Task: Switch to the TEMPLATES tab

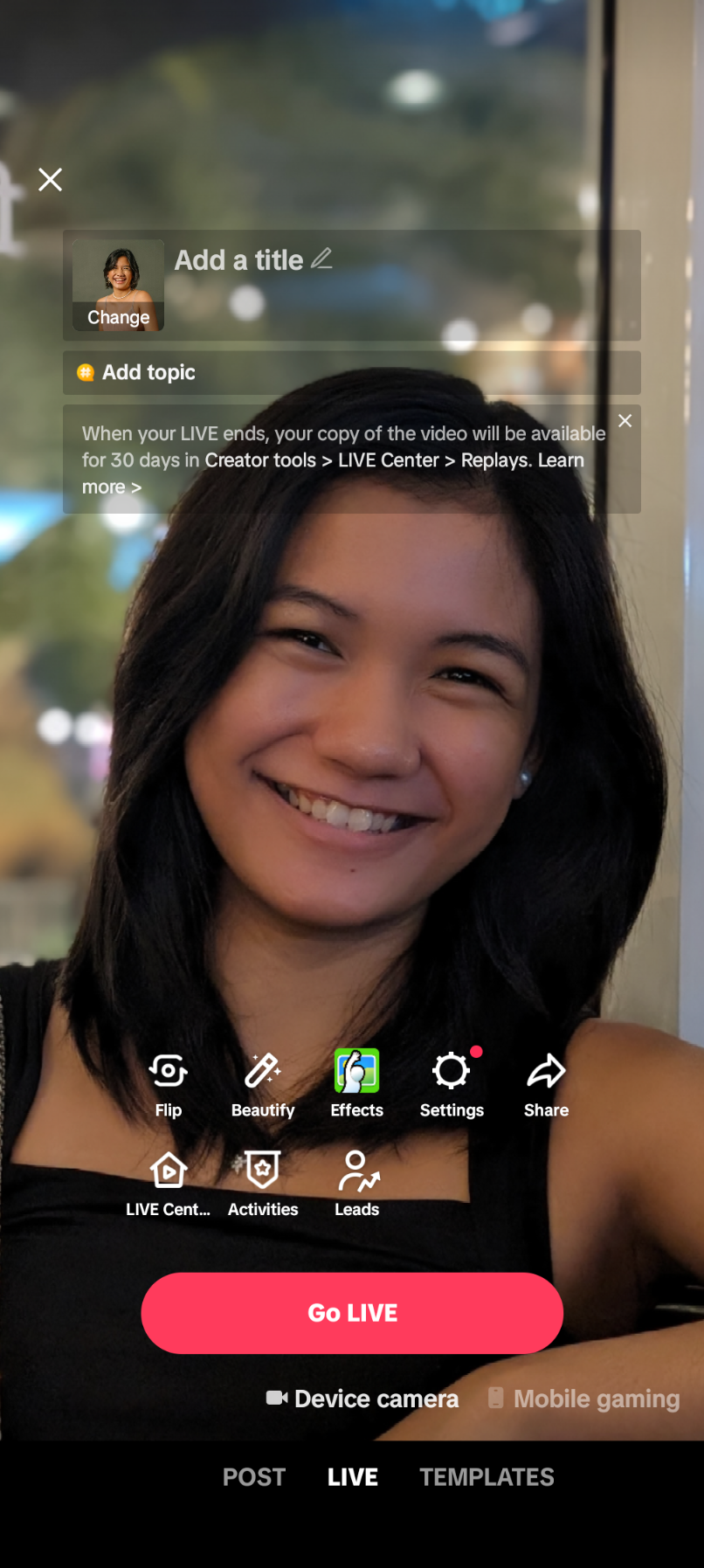Action: pyautogui.click(x=487, y=1477)
